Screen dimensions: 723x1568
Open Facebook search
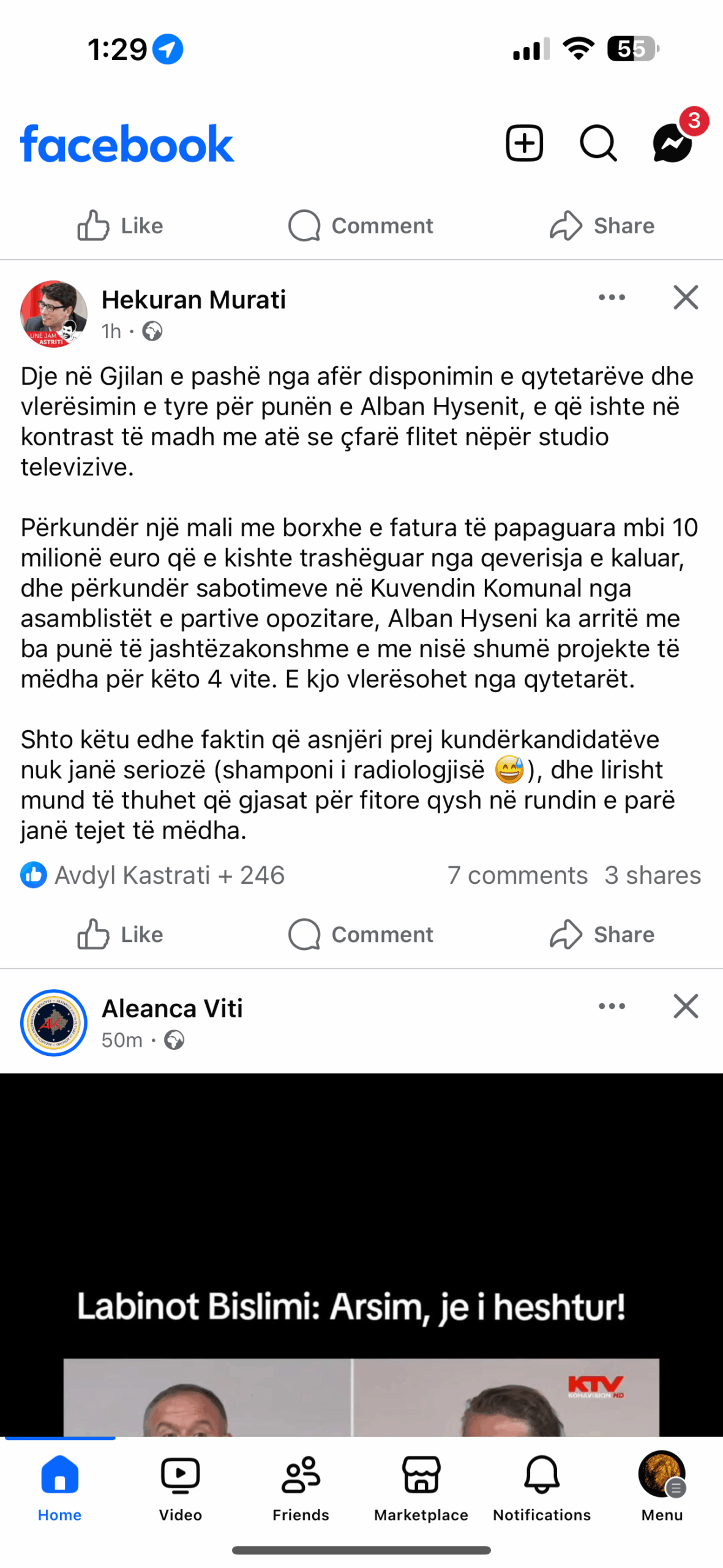pos(598,143)
